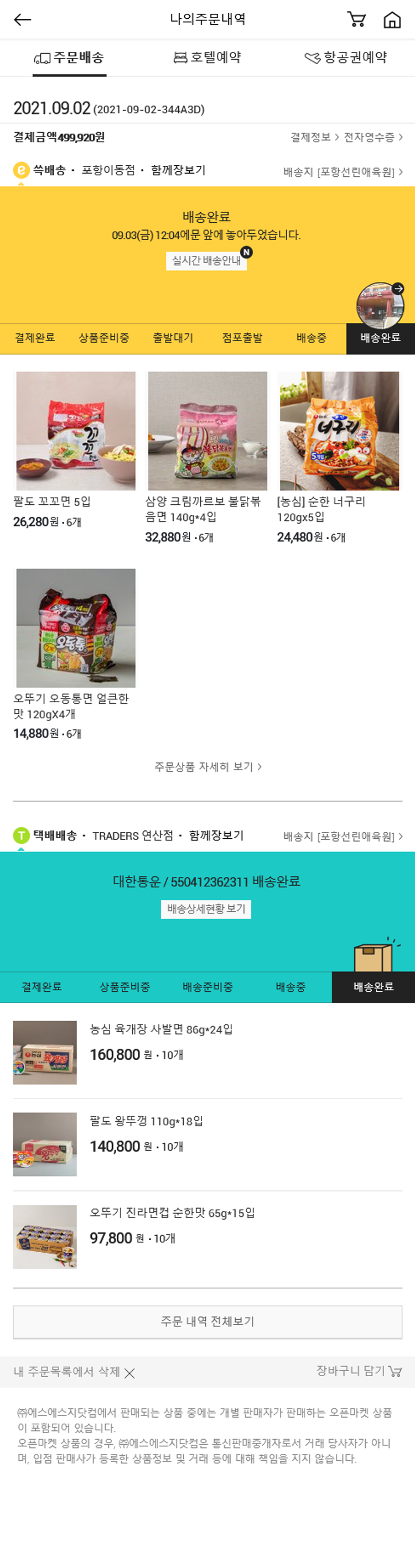415x1568 pixels.
Task: Delete order via 내 주문목록에서 삭제
Action: coord(74,1372)
